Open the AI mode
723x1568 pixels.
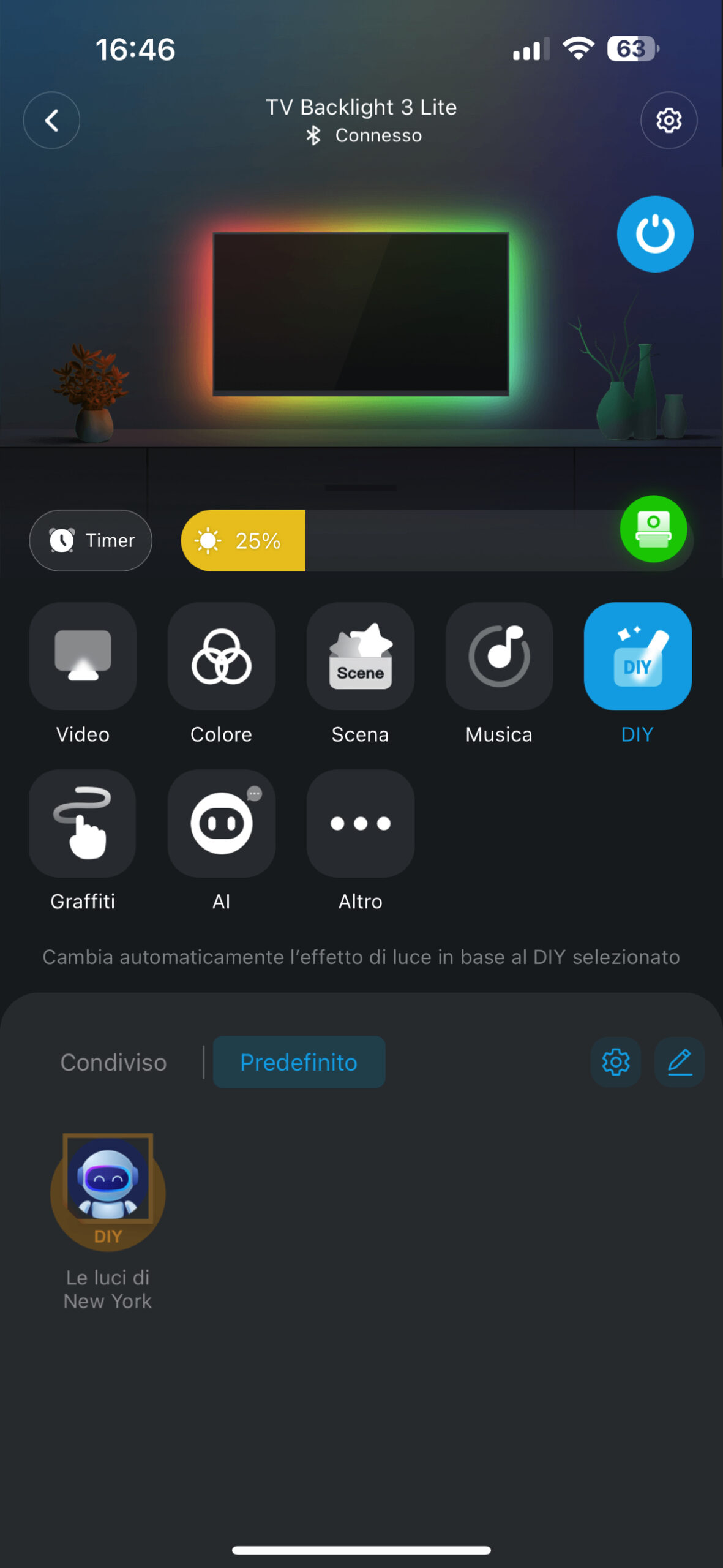pos(221,823)
